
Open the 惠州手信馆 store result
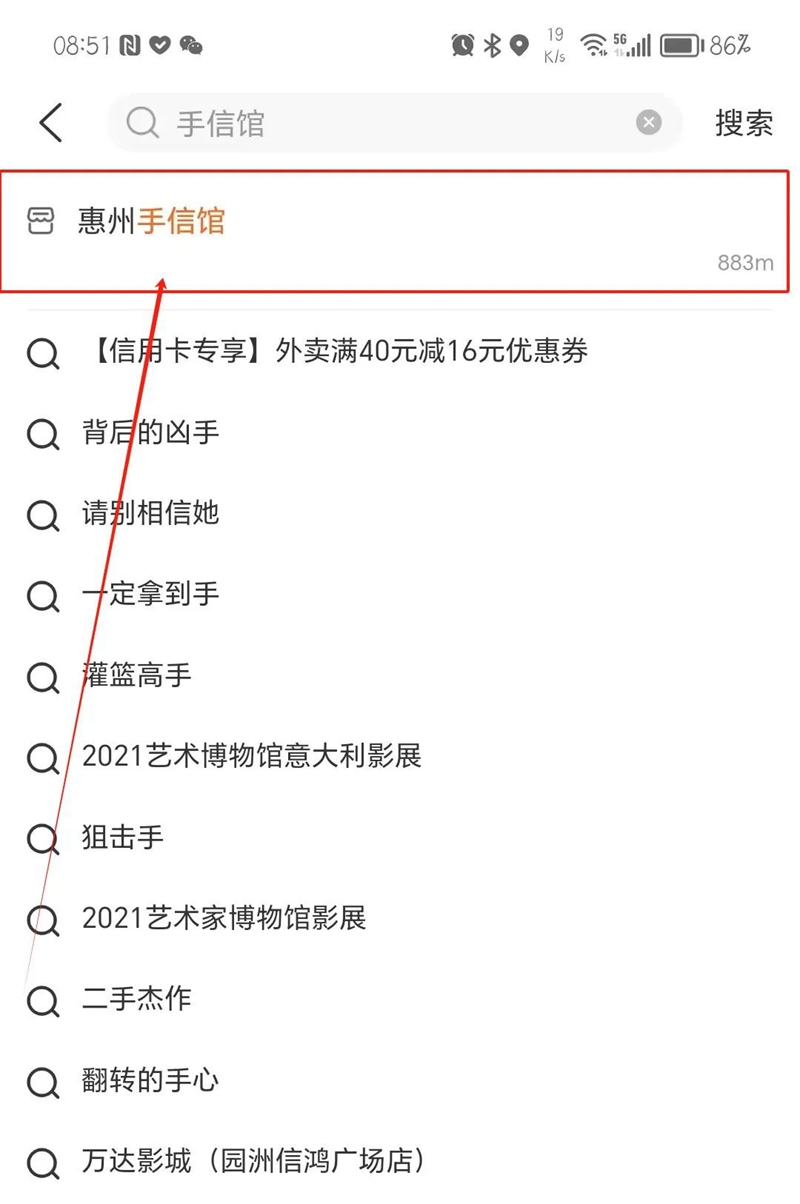pyautogui.click(x=400, y=231)
